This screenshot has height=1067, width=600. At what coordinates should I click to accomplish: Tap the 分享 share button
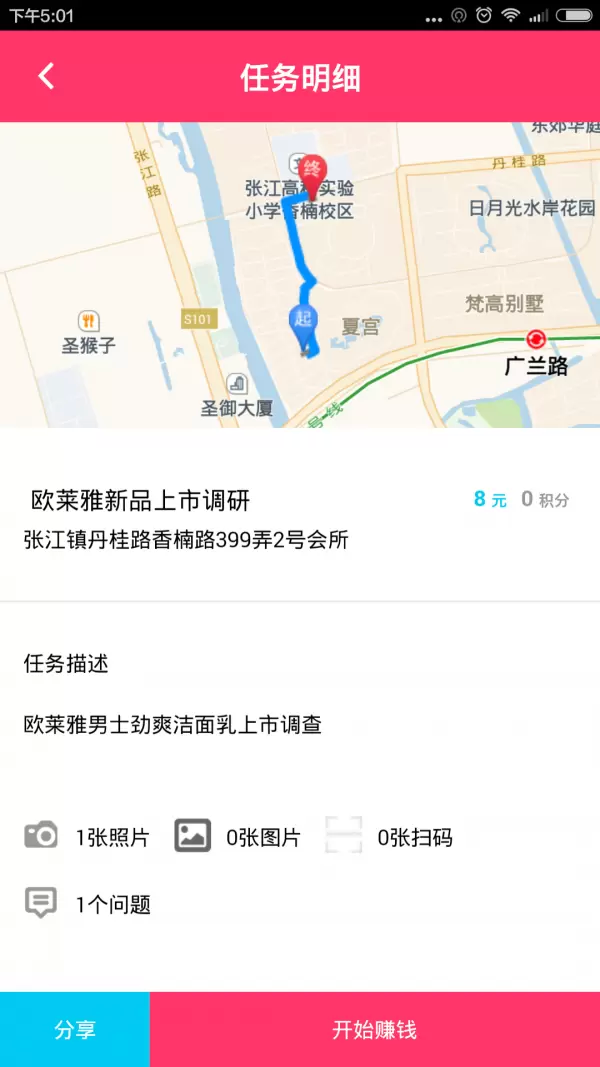[75, 1029]
